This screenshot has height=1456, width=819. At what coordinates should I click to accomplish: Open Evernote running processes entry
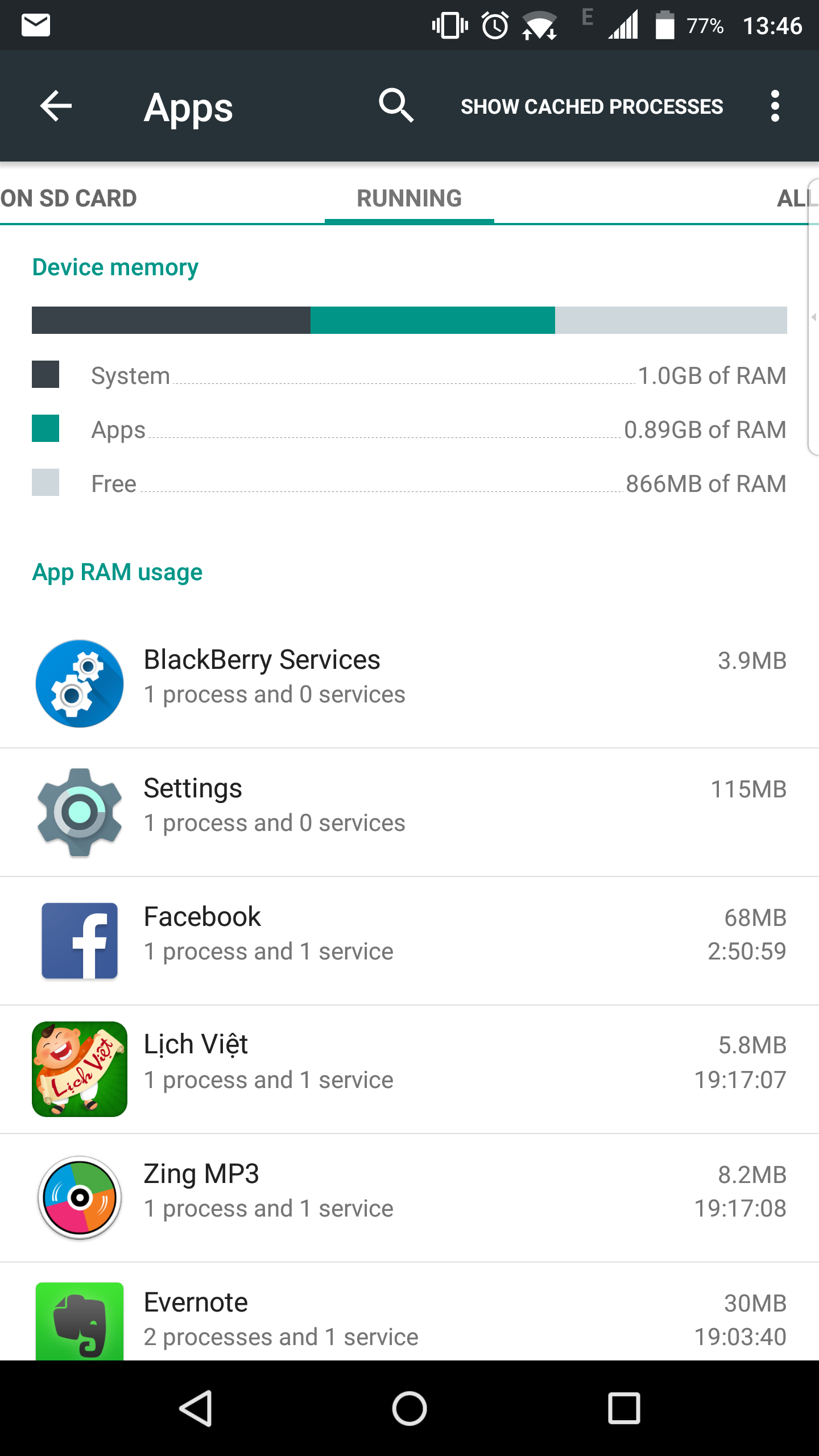pos(409,1319)
